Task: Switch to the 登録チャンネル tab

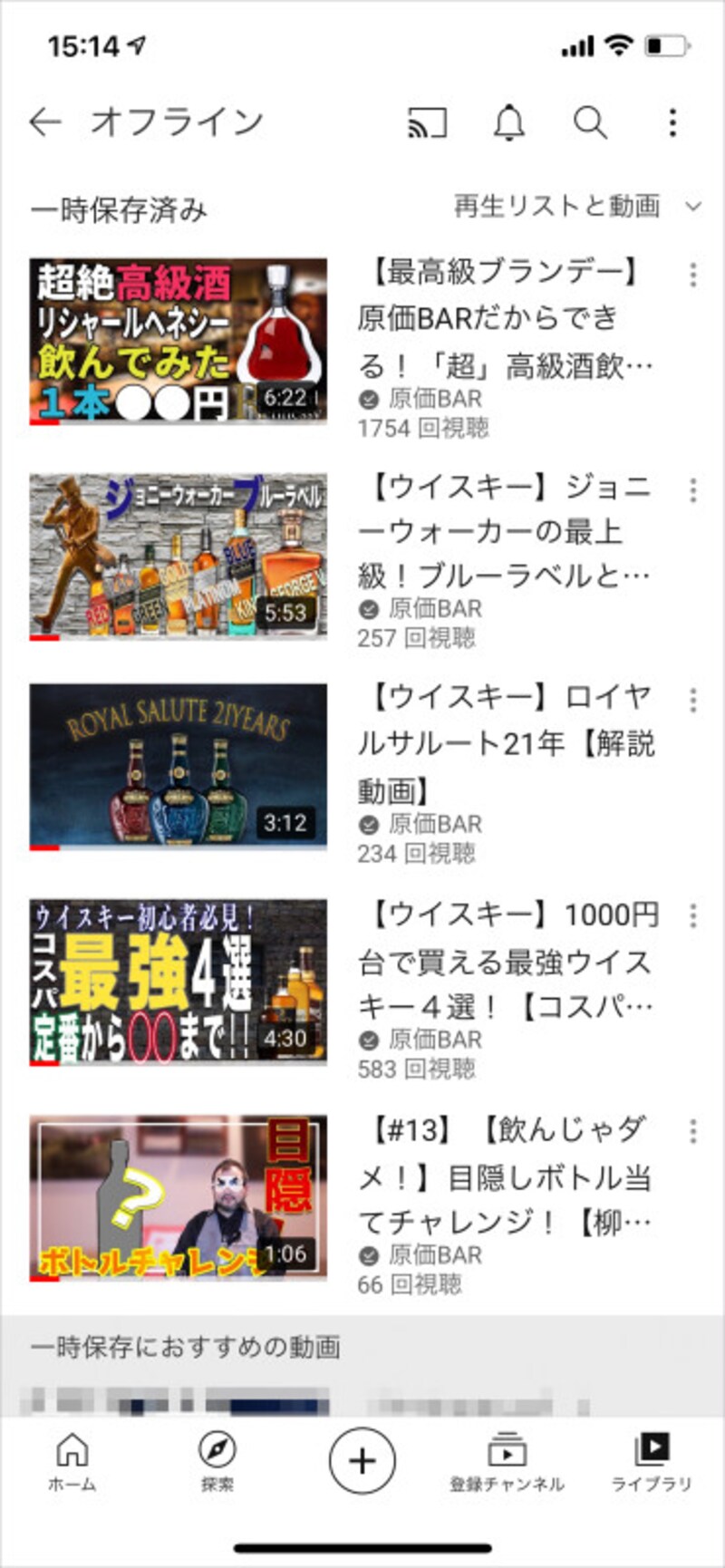Action: click(x=507, y=1461)
